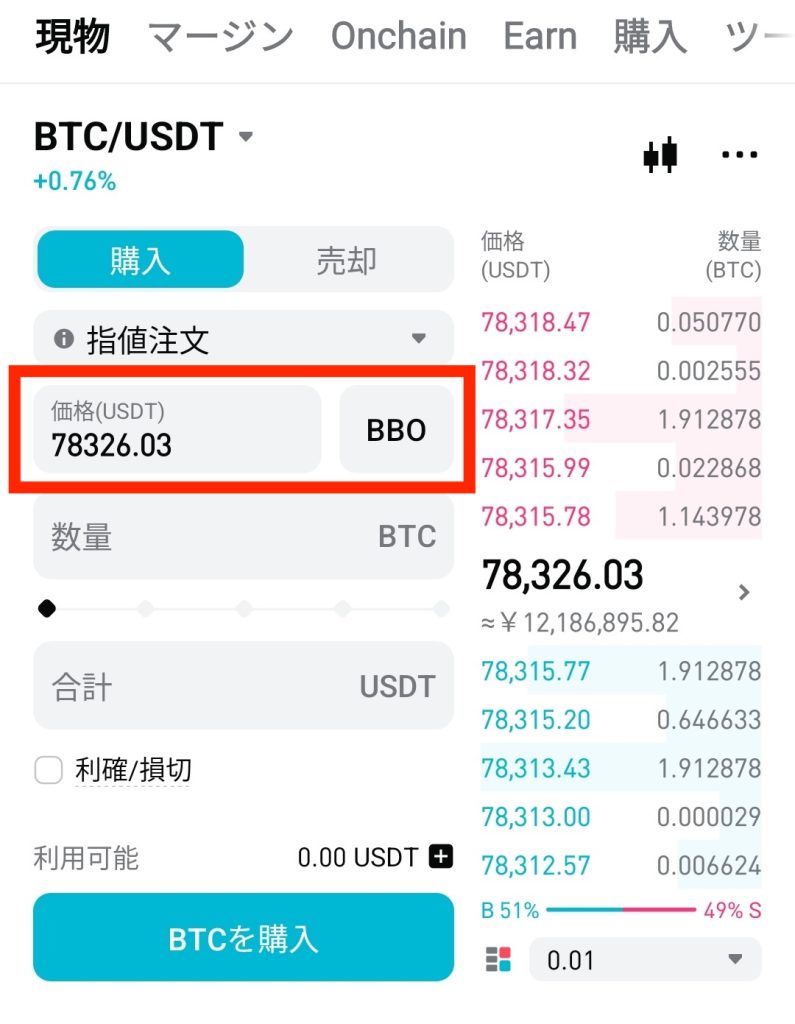This screenshot has width=795, height=1024.
Task: Open the Onchain tab
Action: (398, 37)
